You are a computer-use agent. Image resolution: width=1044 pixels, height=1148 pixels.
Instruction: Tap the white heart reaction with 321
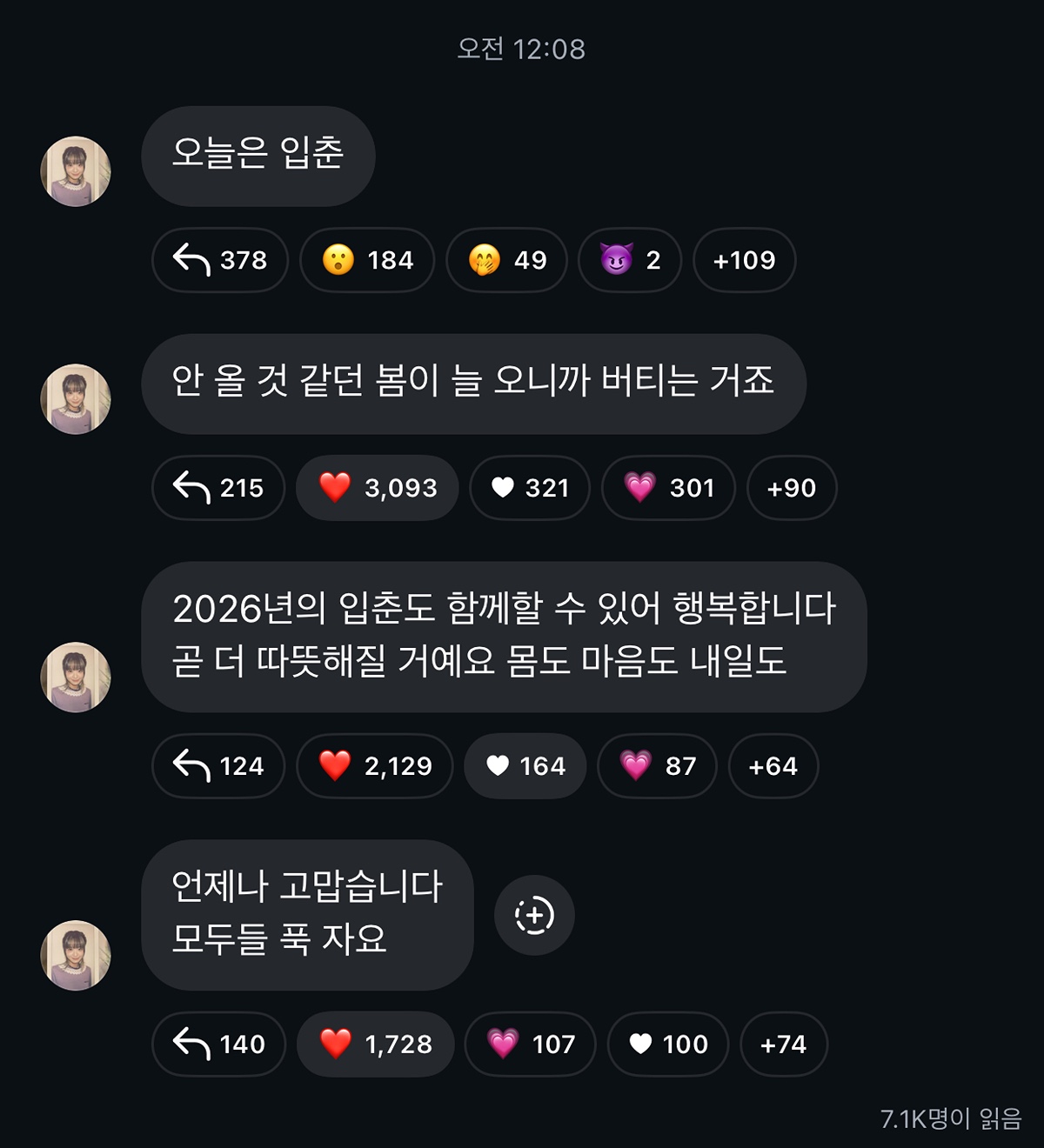[530, 488]
